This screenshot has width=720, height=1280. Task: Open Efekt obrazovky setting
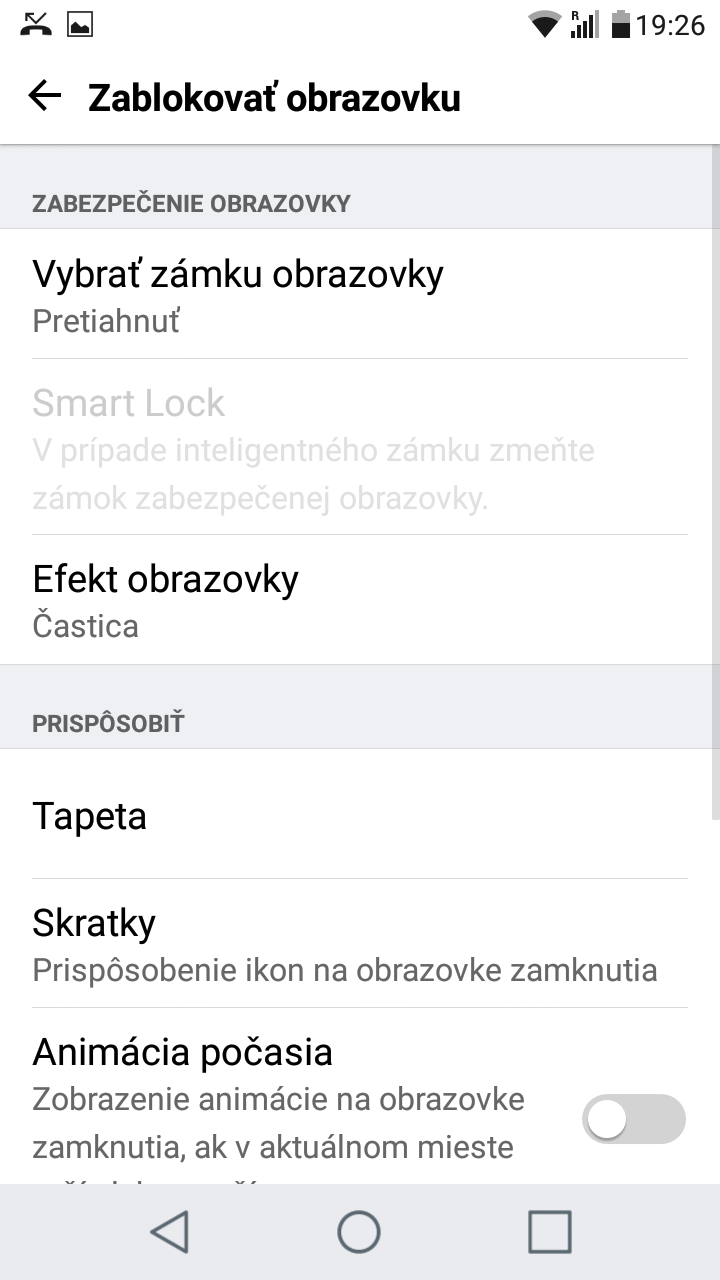[360, 600]
